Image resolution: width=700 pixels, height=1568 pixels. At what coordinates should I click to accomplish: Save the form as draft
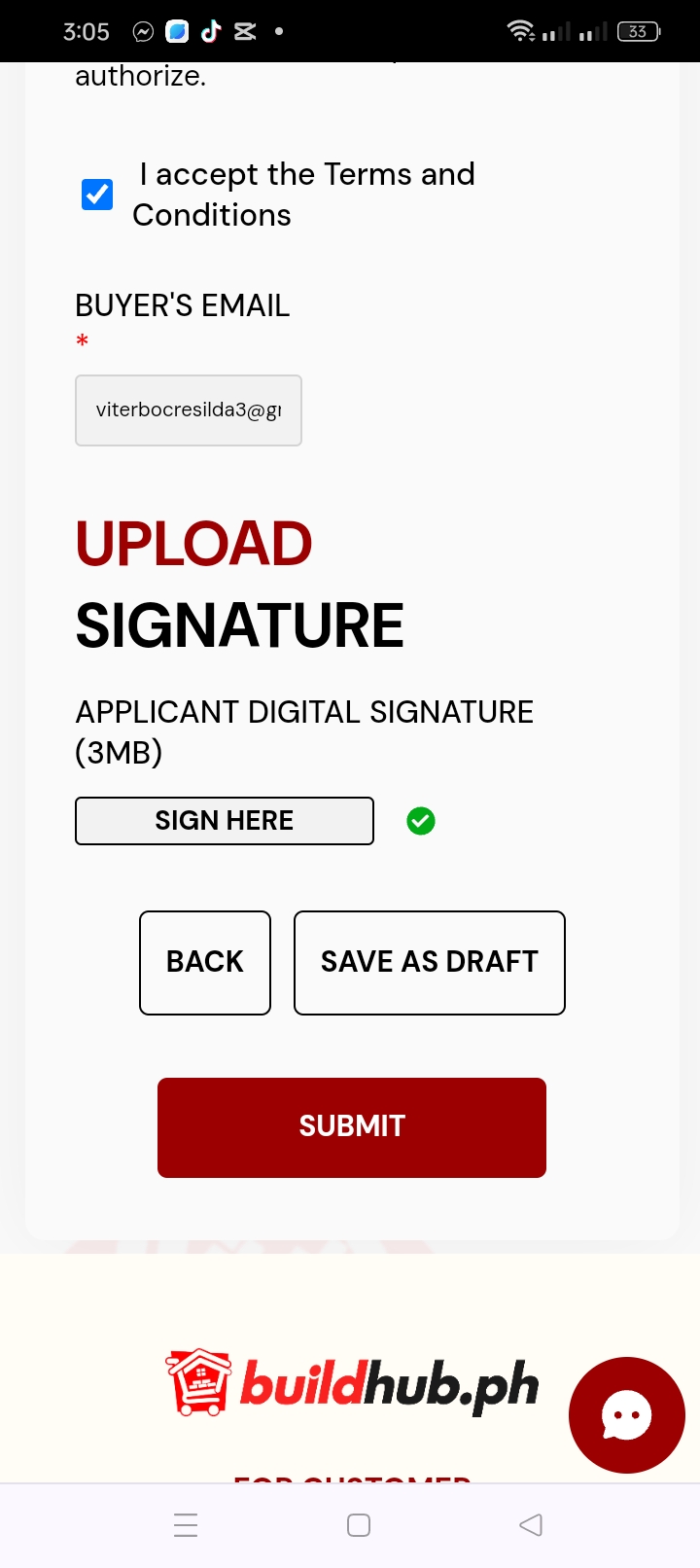(429, 962)
